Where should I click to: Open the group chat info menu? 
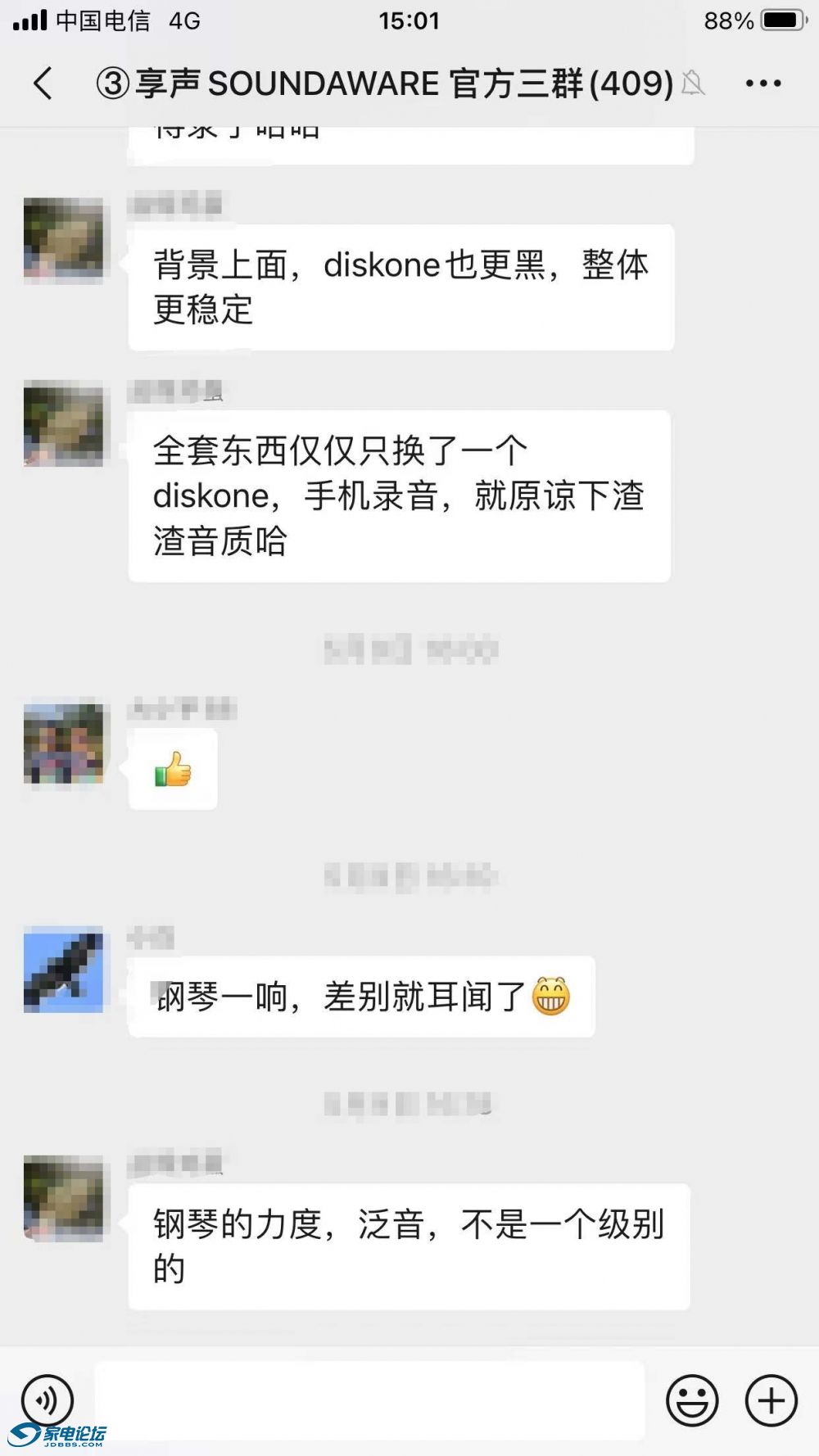point(762,84)
